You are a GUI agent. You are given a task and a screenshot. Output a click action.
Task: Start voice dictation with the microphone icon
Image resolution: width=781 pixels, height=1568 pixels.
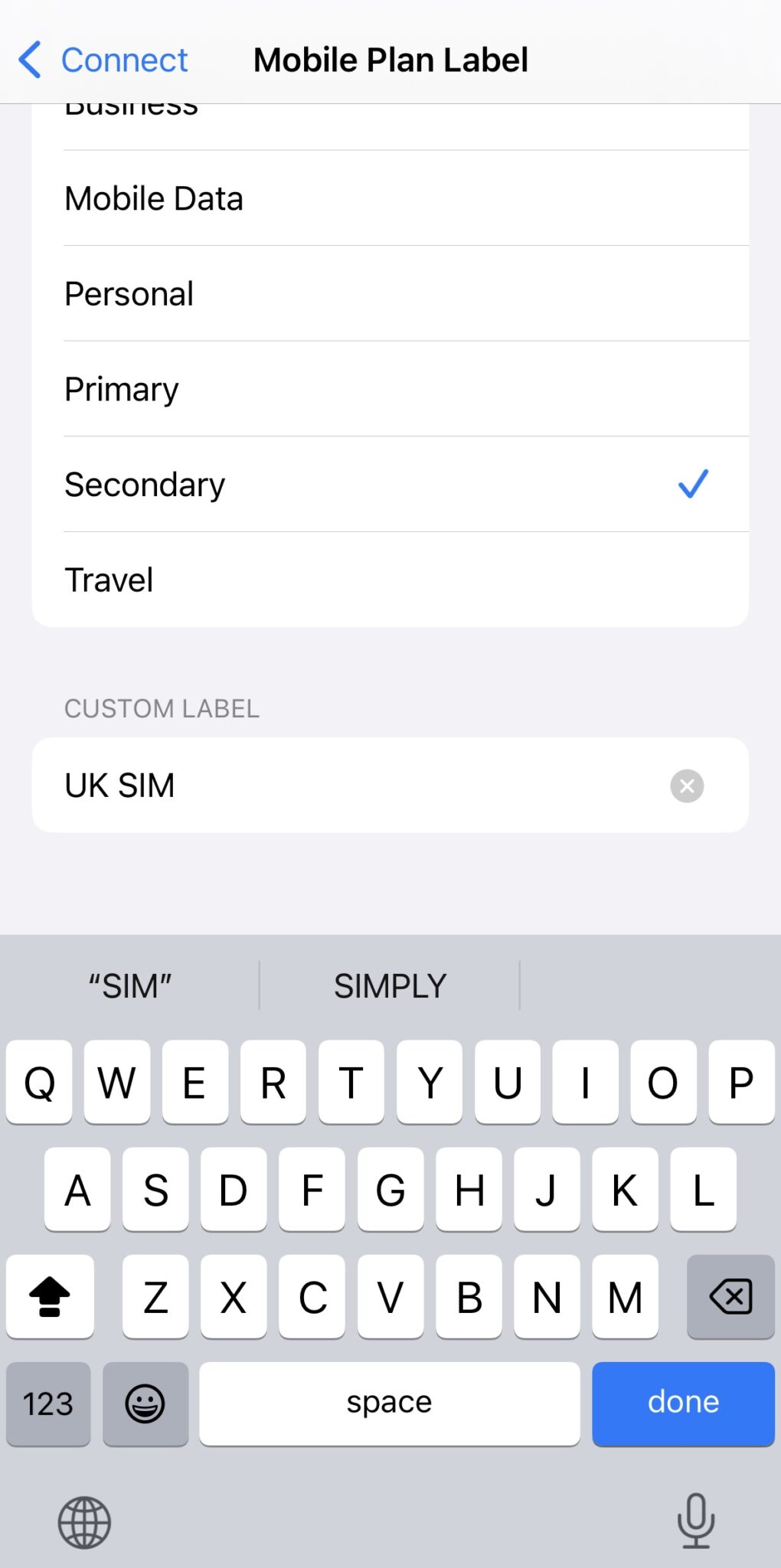tap(695, 1522)
